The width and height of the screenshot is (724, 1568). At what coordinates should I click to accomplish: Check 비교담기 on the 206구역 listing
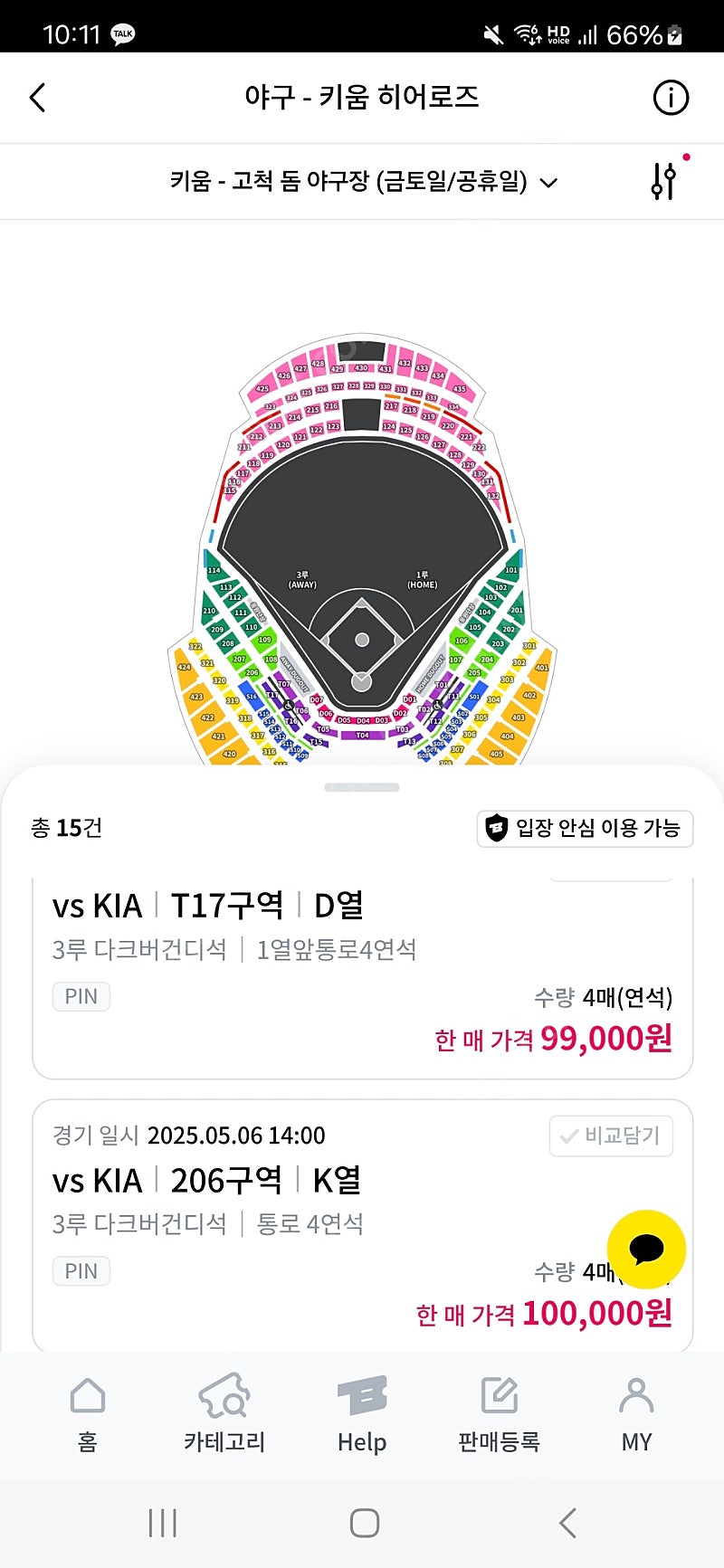click(x=611, y=1136)
